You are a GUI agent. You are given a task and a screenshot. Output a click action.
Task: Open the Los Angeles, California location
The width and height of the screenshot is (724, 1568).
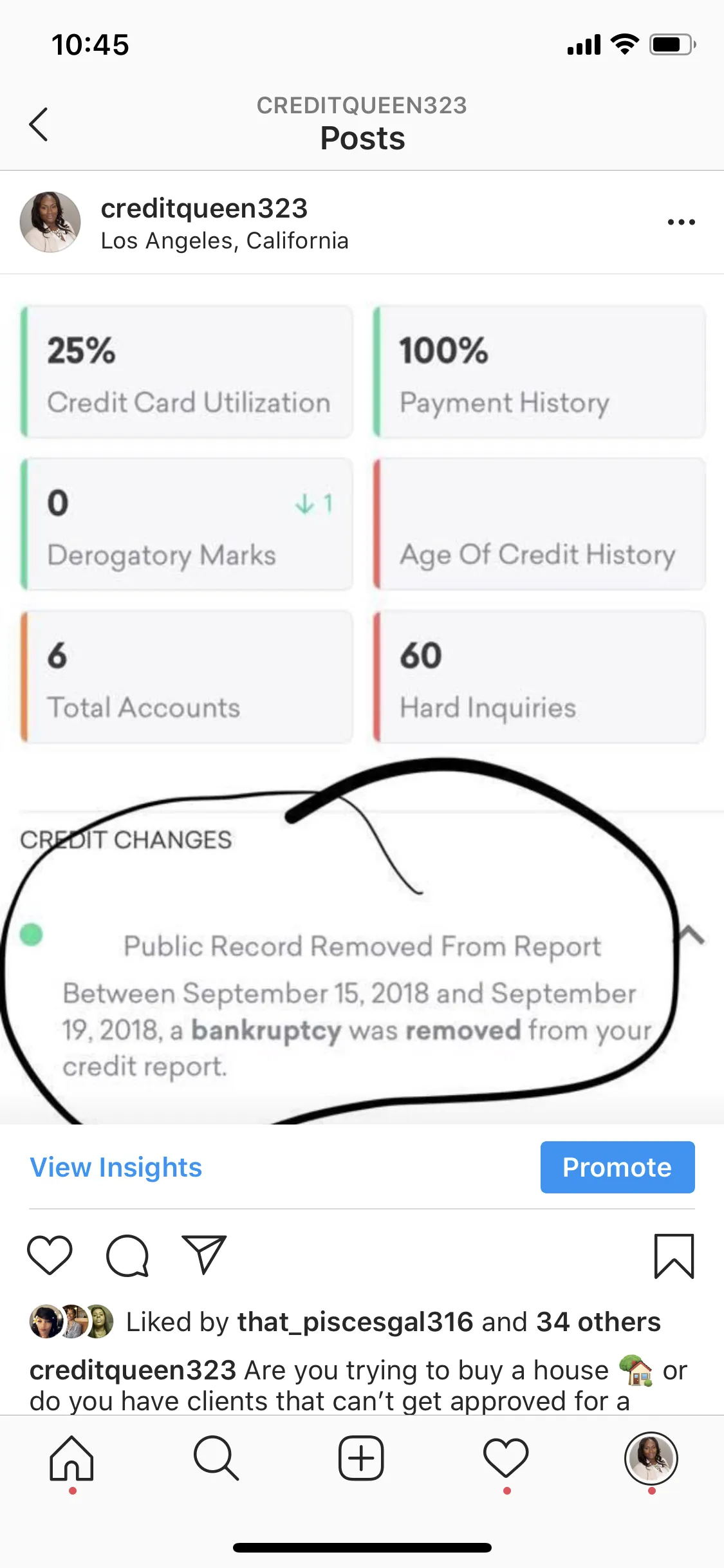coord(225,241)
